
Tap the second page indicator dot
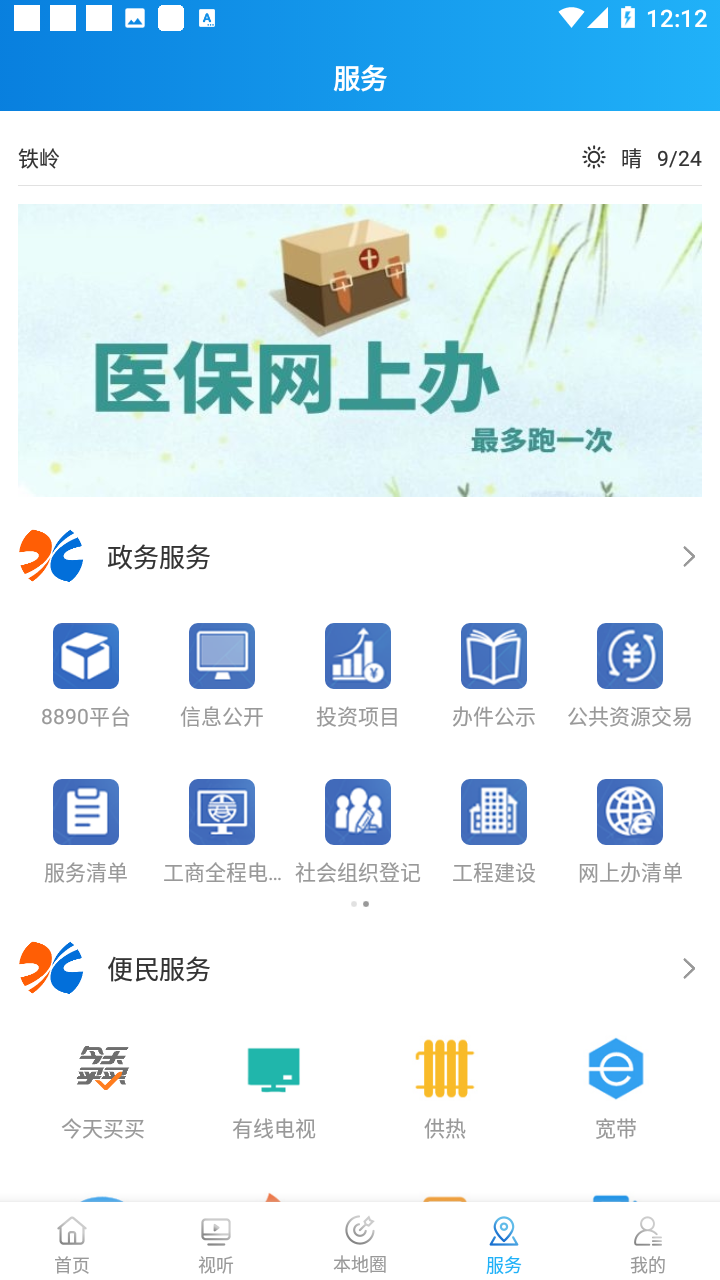pos(366,903)
